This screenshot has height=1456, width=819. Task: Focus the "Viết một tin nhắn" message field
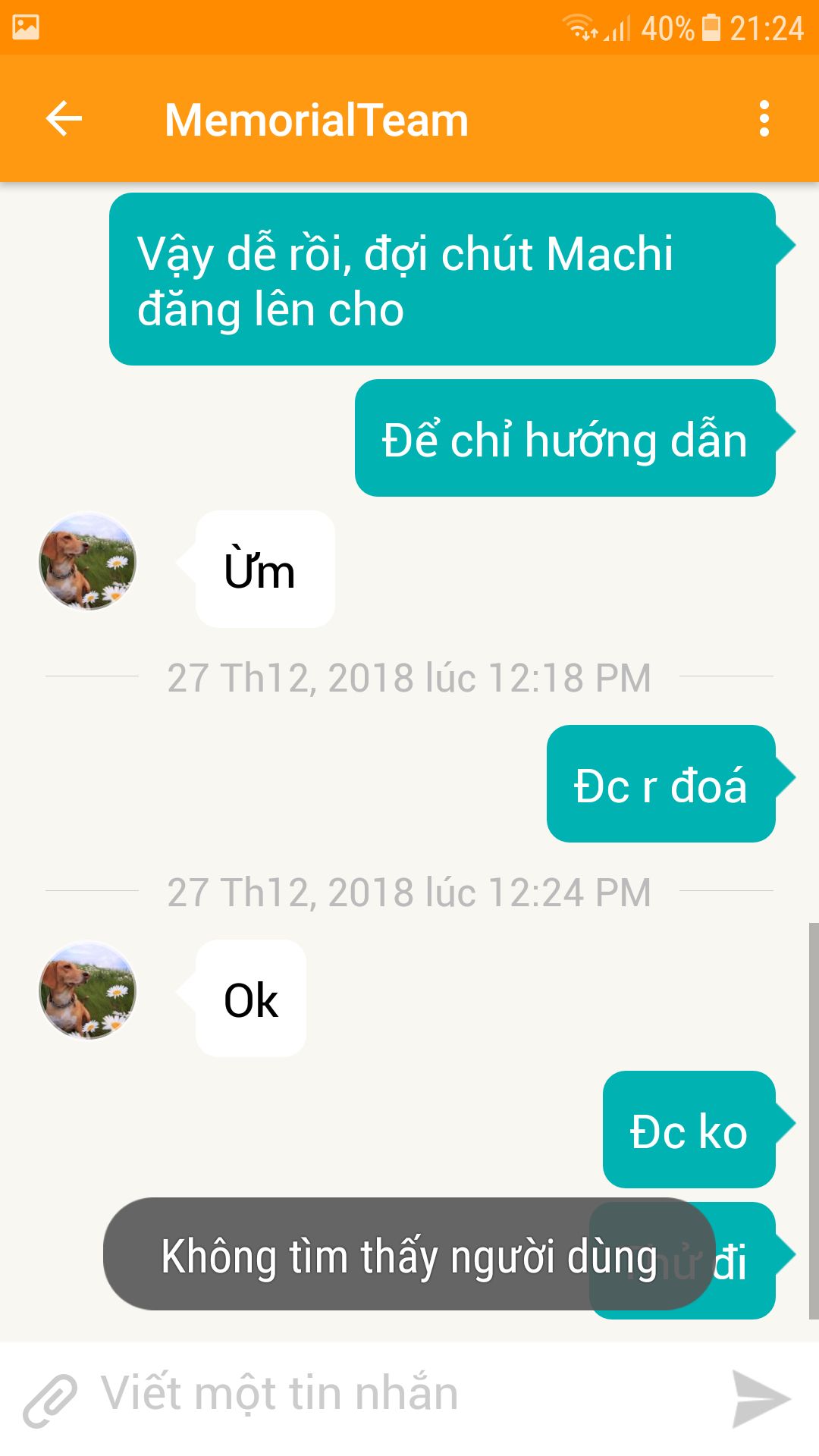click(x=402, y=1395)
